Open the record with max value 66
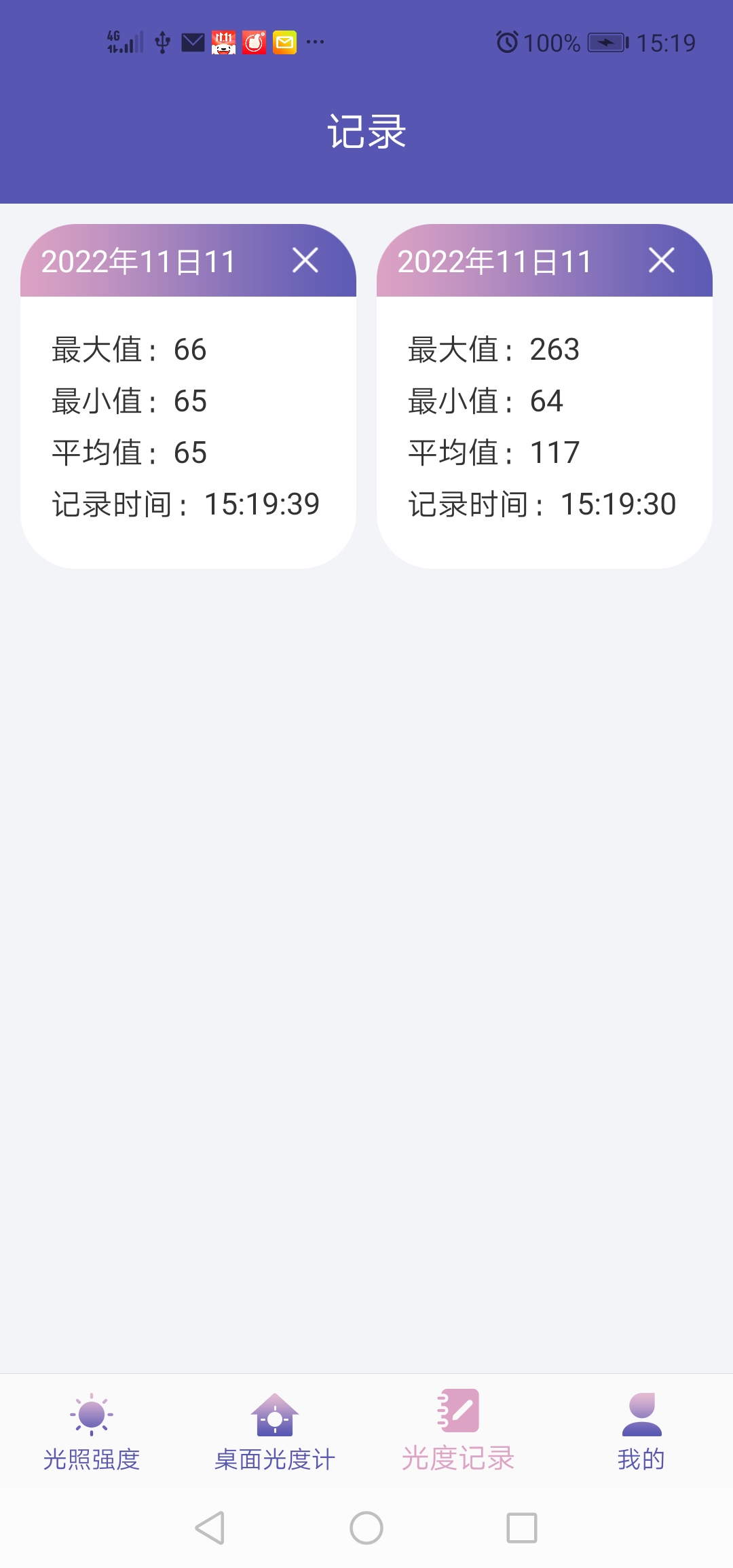Image resolution: width=733 pixels, height=1568 pixels. click(x=188, y=396)
